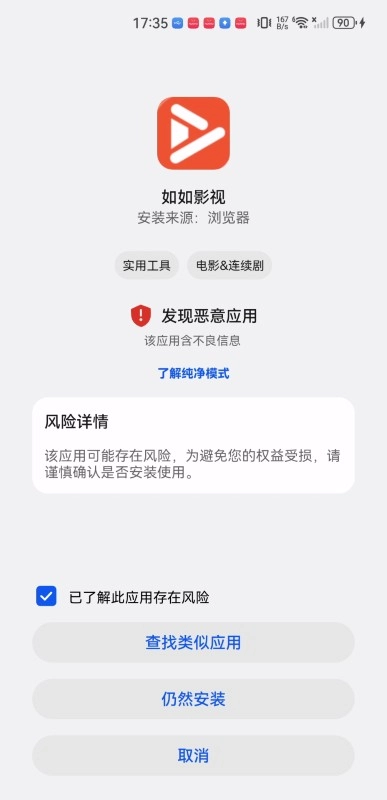
Task: Select the 电影&连续剧 chip
Action: (x=229, y=265)
